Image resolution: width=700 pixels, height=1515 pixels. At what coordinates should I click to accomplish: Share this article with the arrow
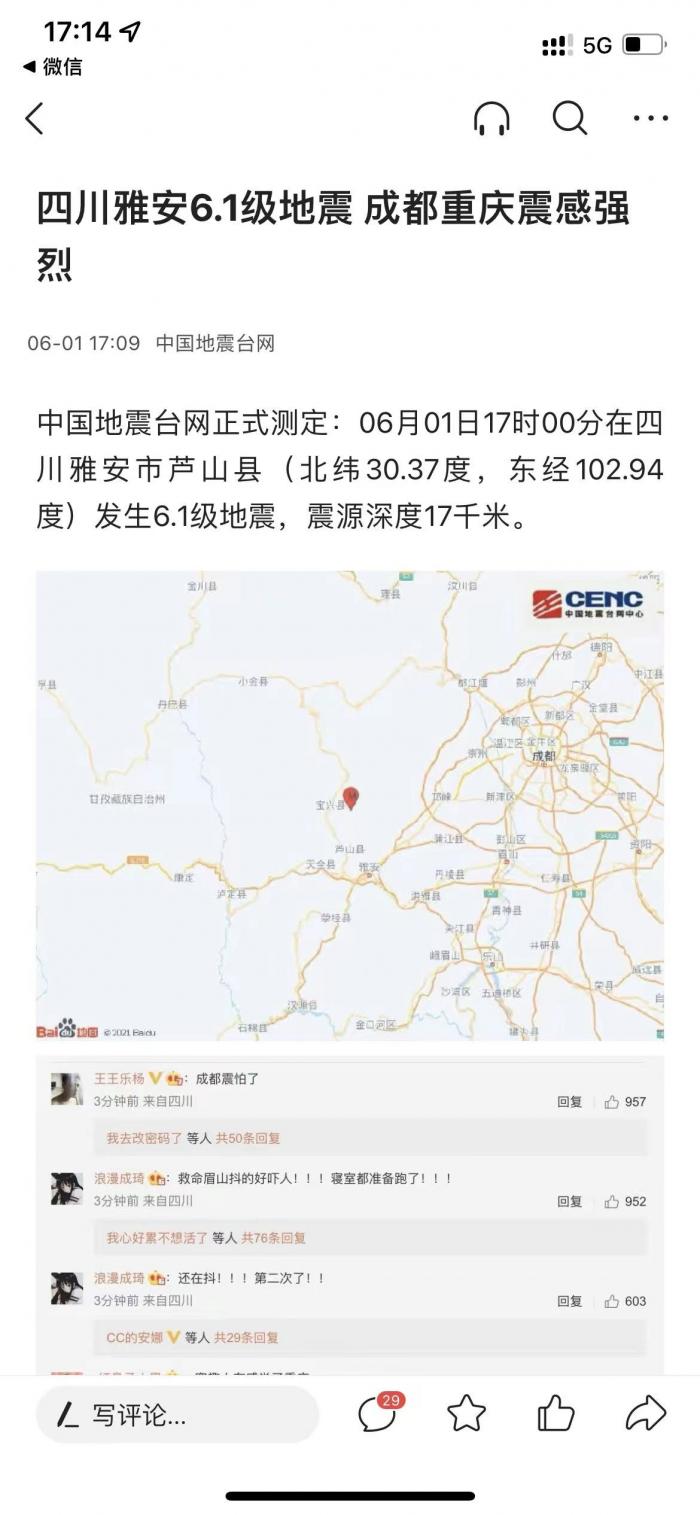pyautogui.click(x=645, y=1413)
